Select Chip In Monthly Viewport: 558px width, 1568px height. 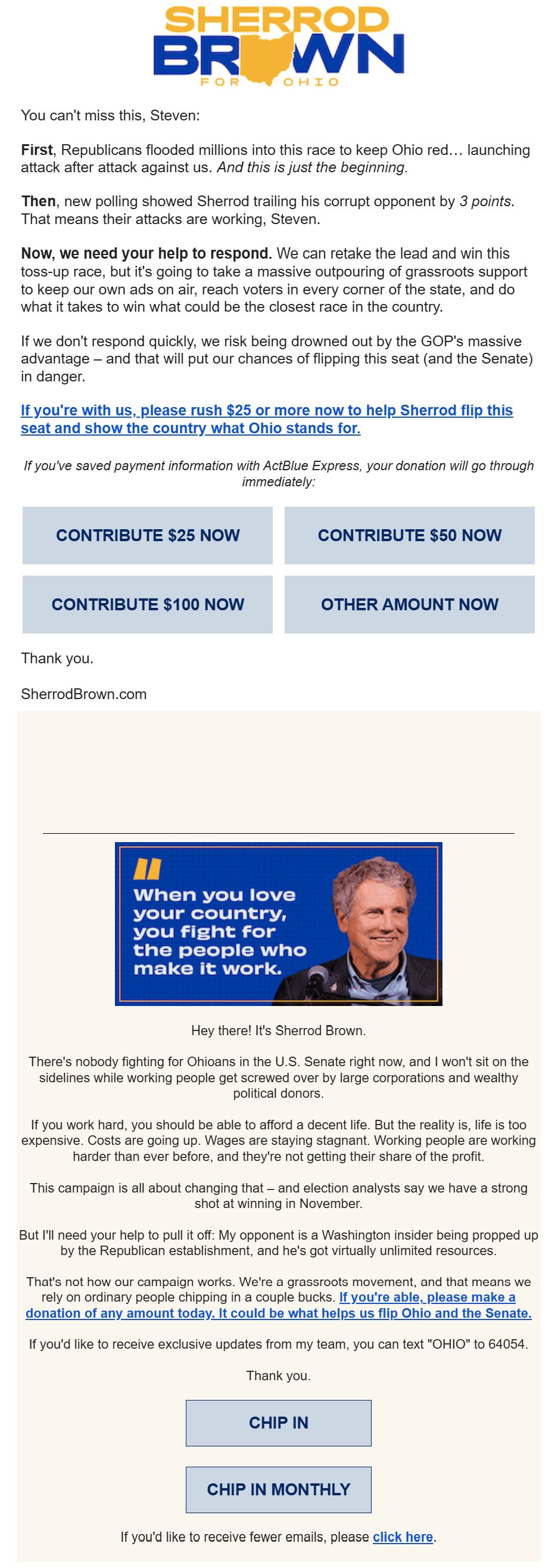[x=279, y=1489]
